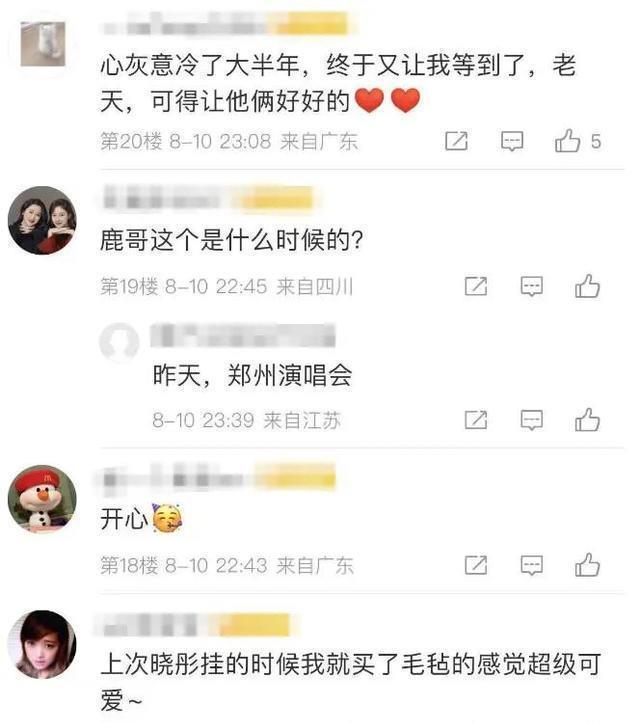Share the 开心 comment
The height and width of the screenshot is (723, 640).
[476, 566]
